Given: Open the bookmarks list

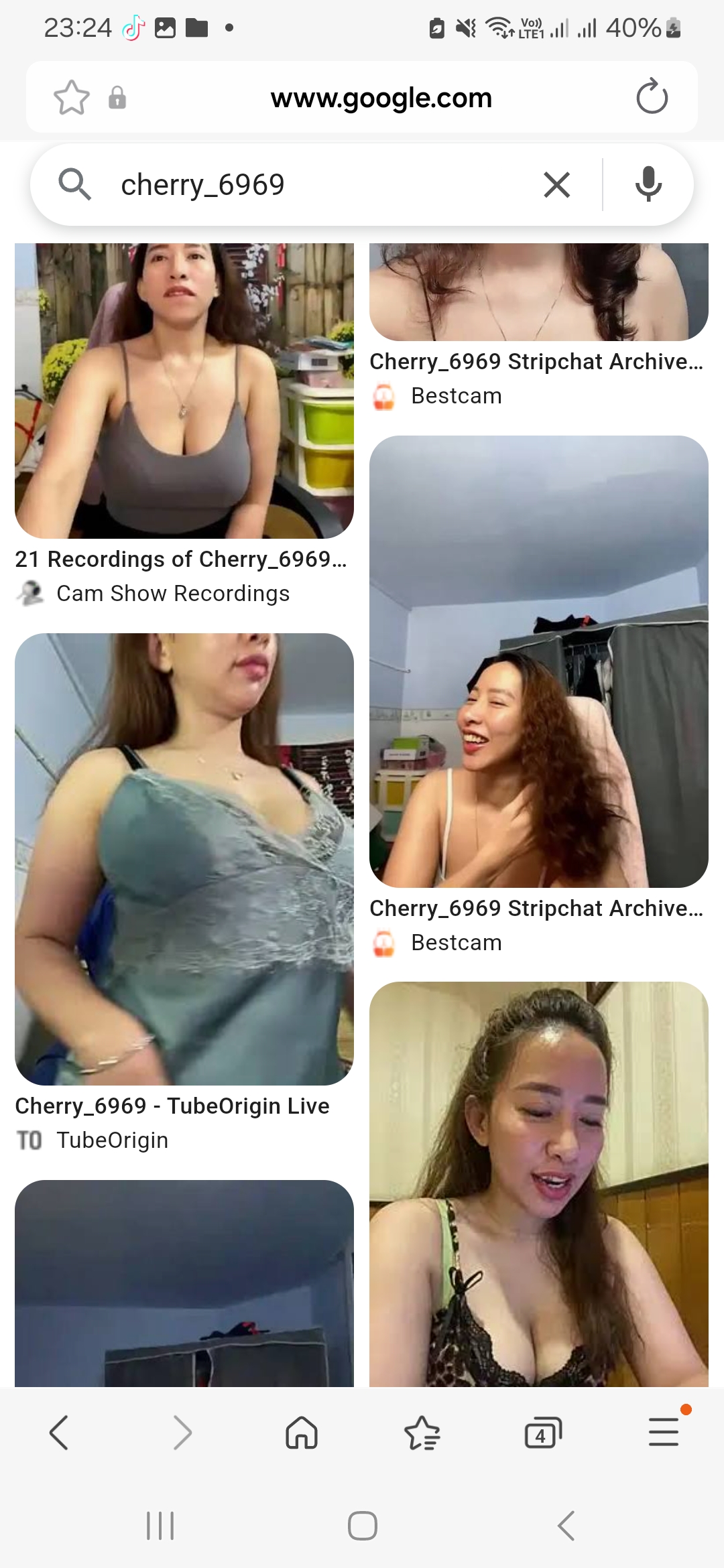Looking at the screenshot, I should pos(422,1433).
